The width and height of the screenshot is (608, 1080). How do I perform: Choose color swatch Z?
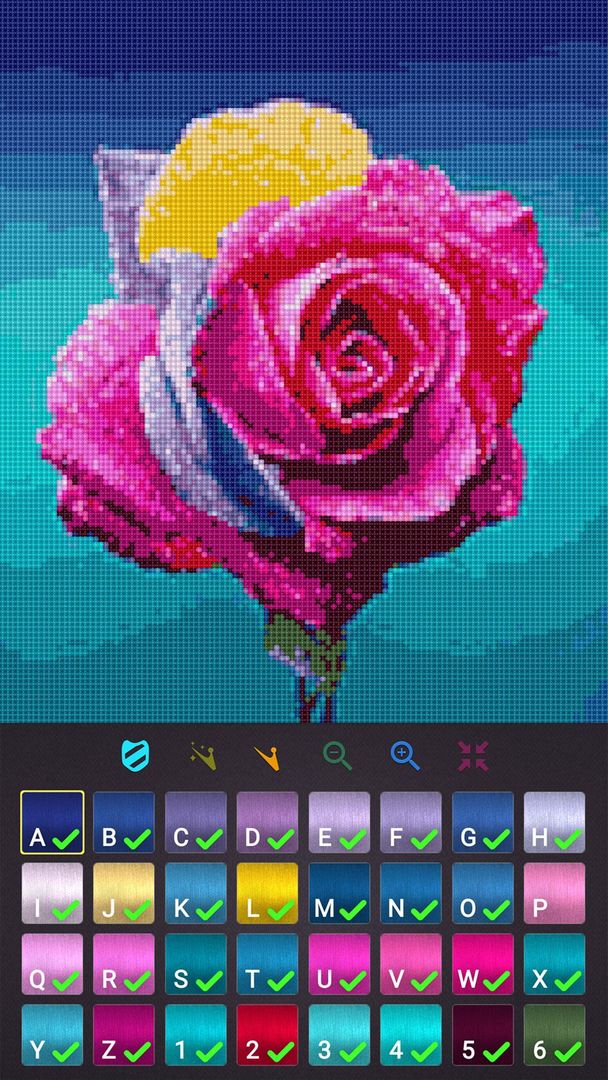pyautogui.click(x=124, y=1035)
